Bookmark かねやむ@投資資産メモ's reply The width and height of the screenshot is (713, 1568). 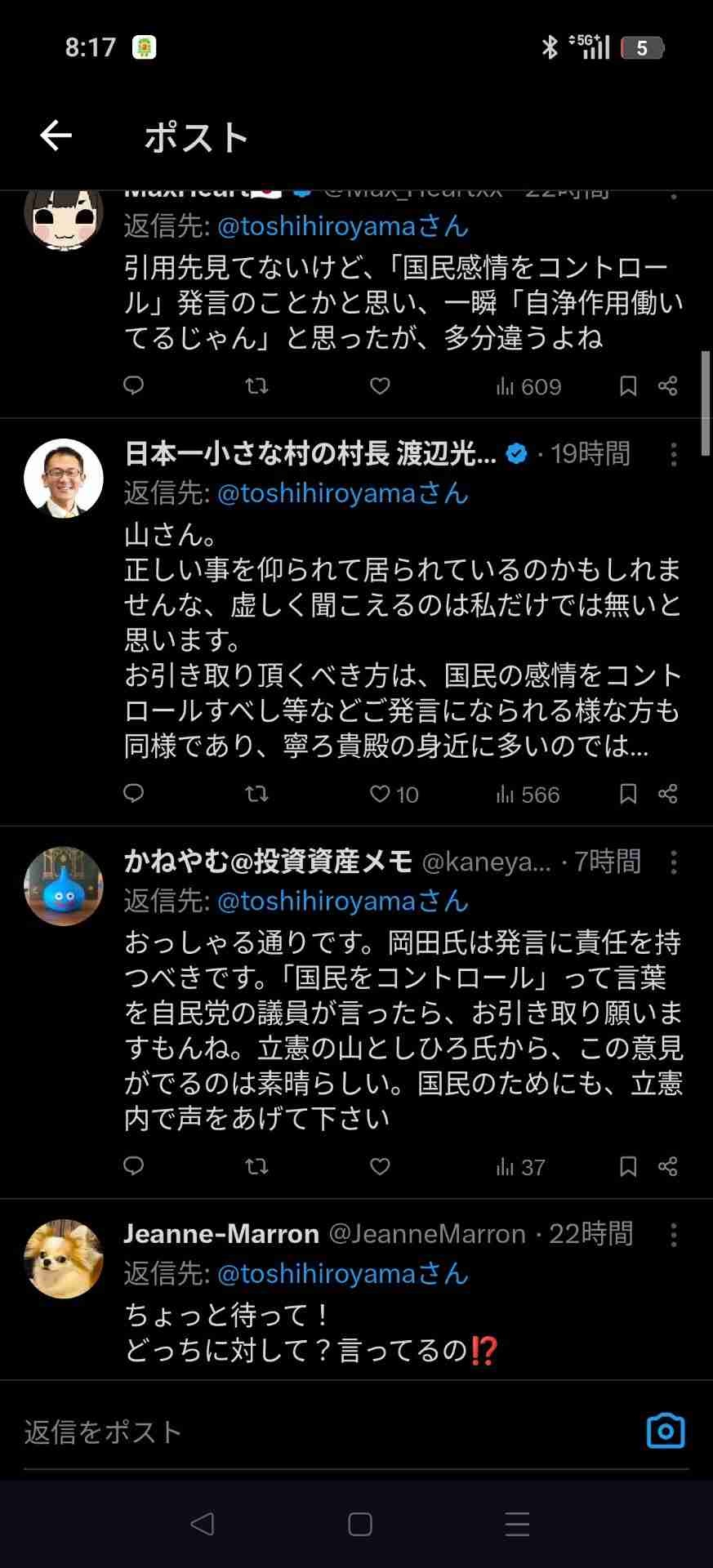627,1166
